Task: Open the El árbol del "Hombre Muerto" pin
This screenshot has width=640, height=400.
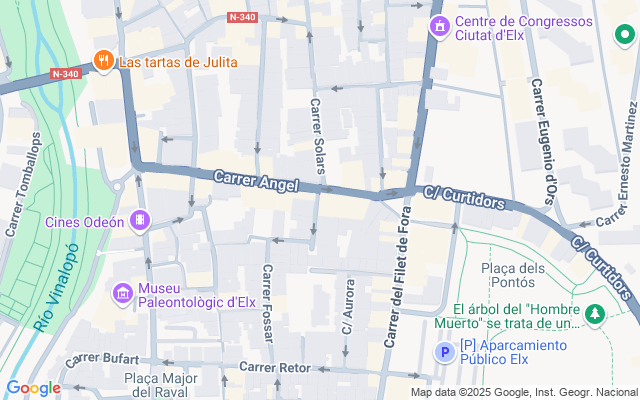Action: (595, 315)
